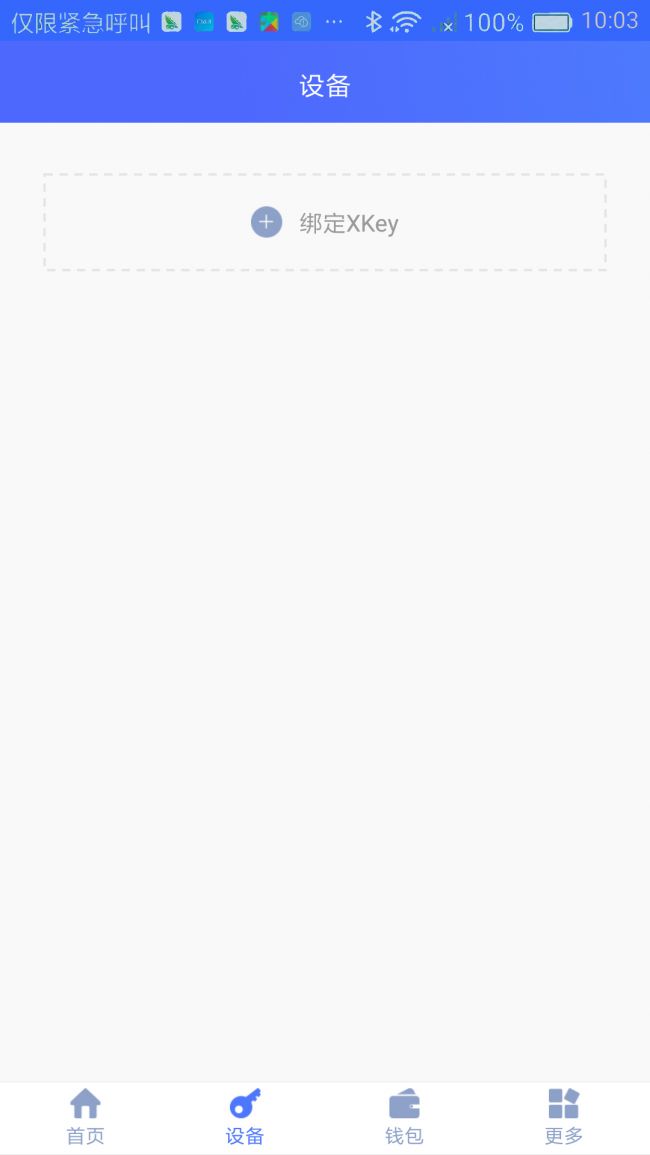Open the 钱包 wallet tab

coord(404,1117)
